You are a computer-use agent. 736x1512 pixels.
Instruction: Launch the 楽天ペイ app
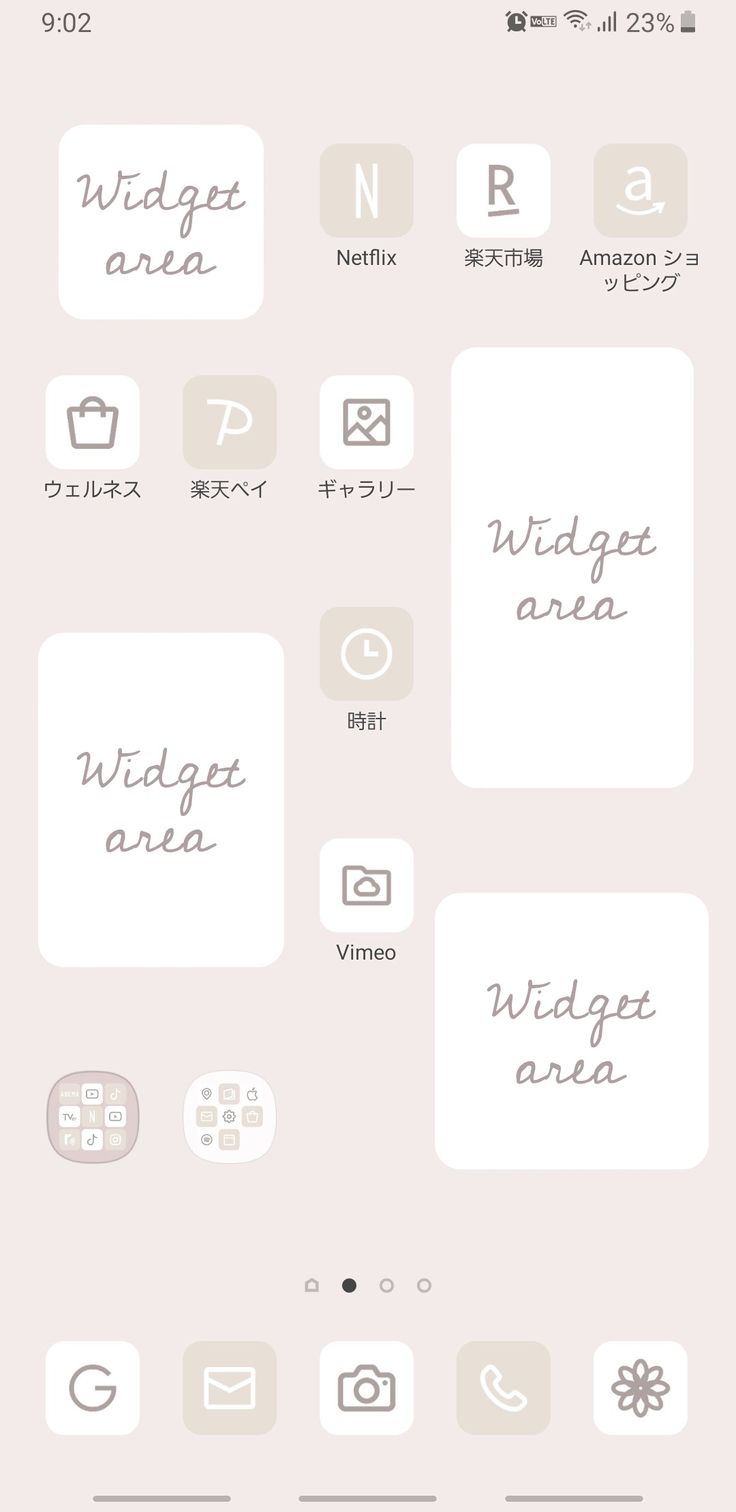coord(229,422)
